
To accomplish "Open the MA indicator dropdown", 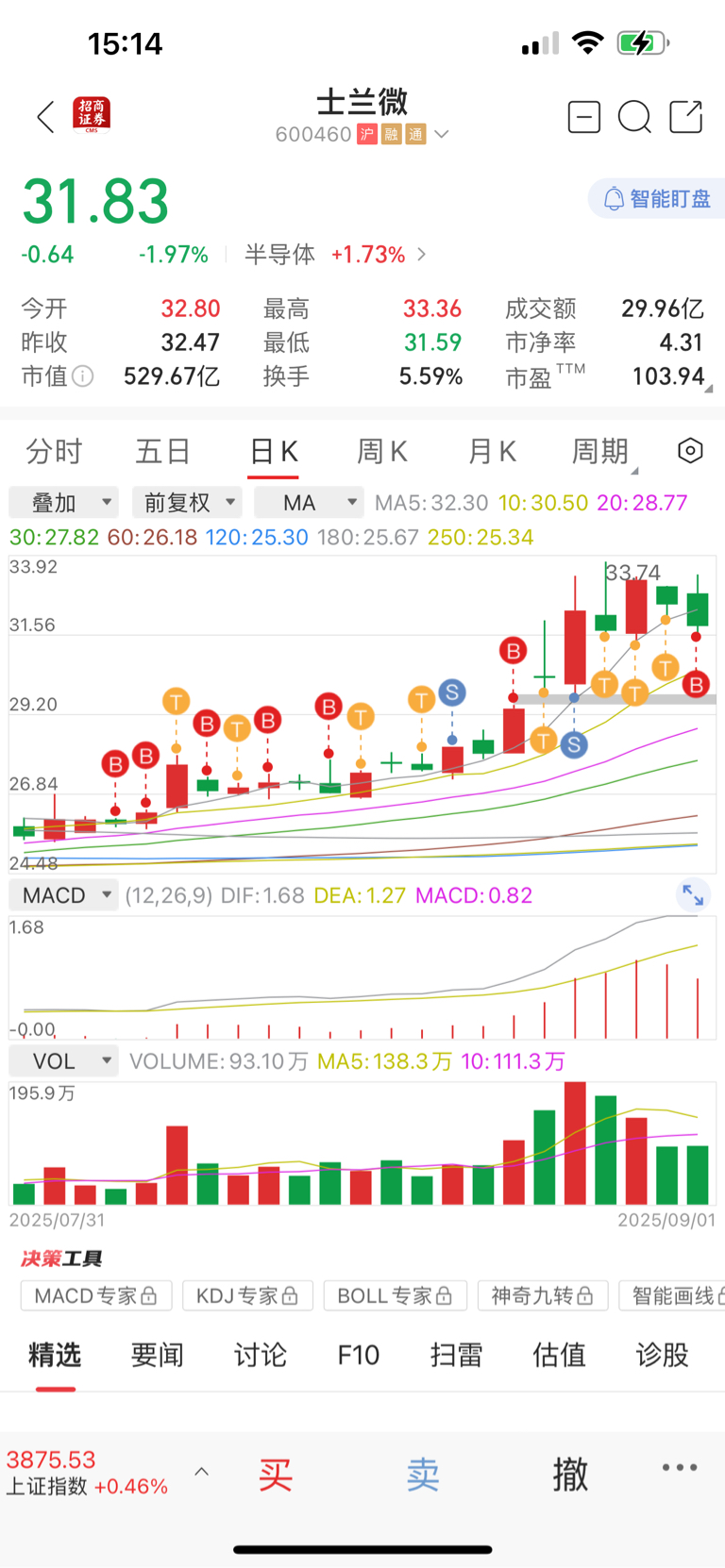I will (x=309, y=503).
